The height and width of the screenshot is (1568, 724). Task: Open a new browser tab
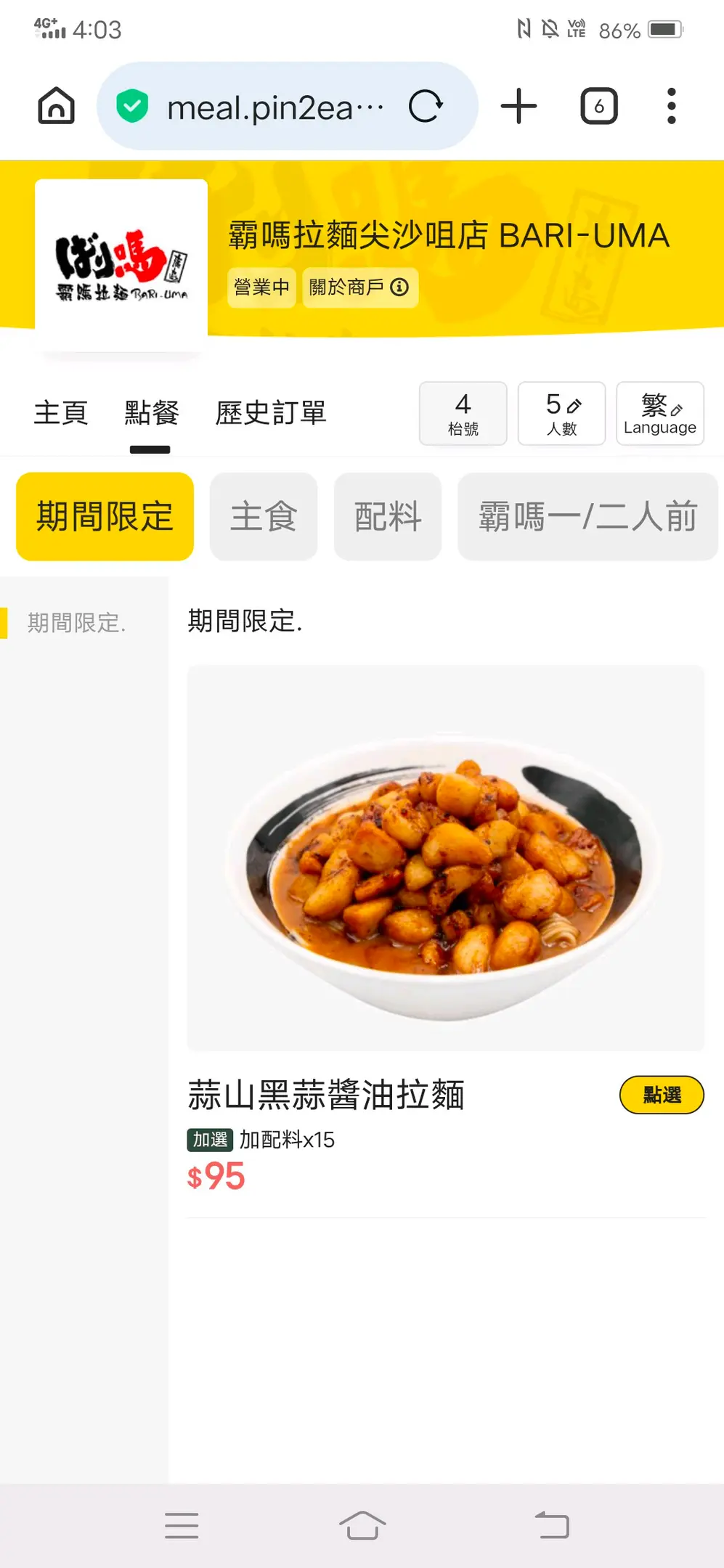(x=518, y=107)
